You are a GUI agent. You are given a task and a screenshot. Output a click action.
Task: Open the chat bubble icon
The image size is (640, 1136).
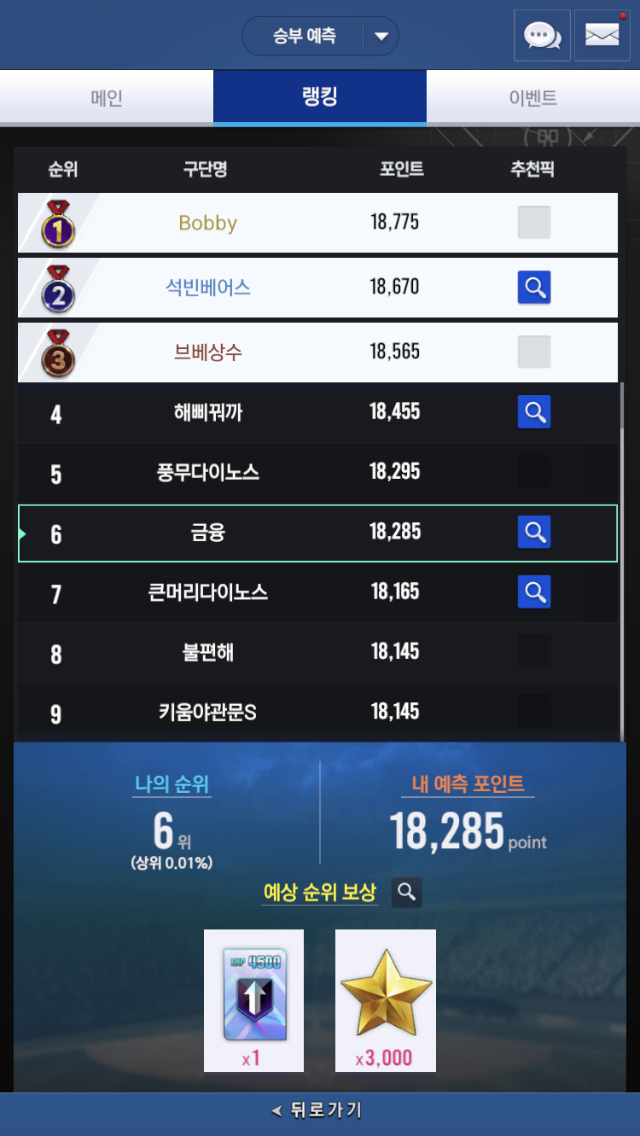pyautogui.click(x=542, y=36)
